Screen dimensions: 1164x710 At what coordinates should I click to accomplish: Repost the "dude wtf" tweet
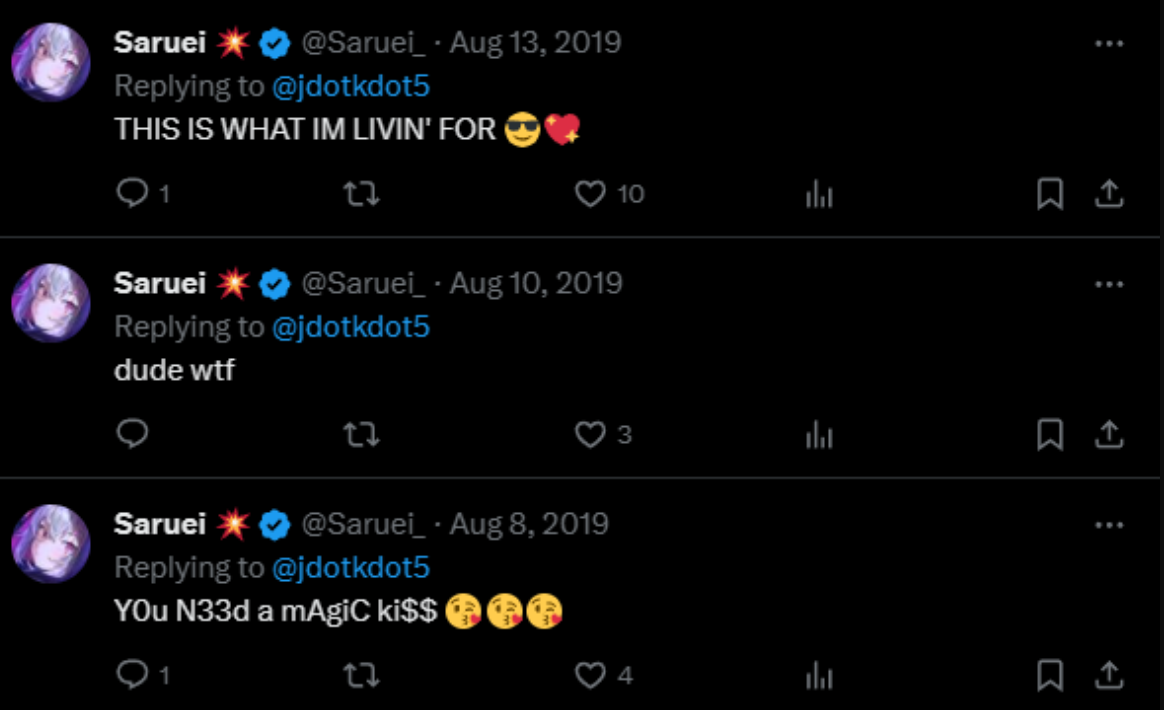pyautogui.click(x=361, y=434)
